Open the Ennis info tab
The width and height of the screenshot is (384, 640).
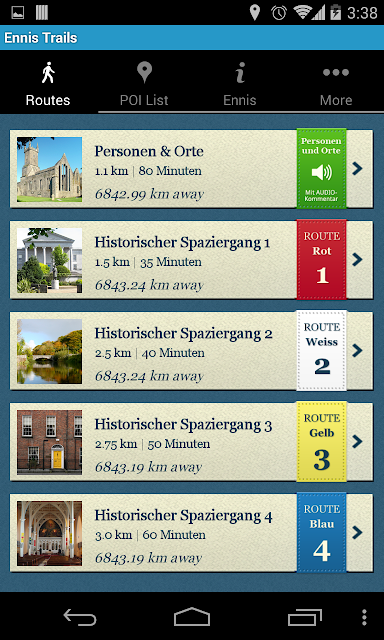[x=240, y=82]
